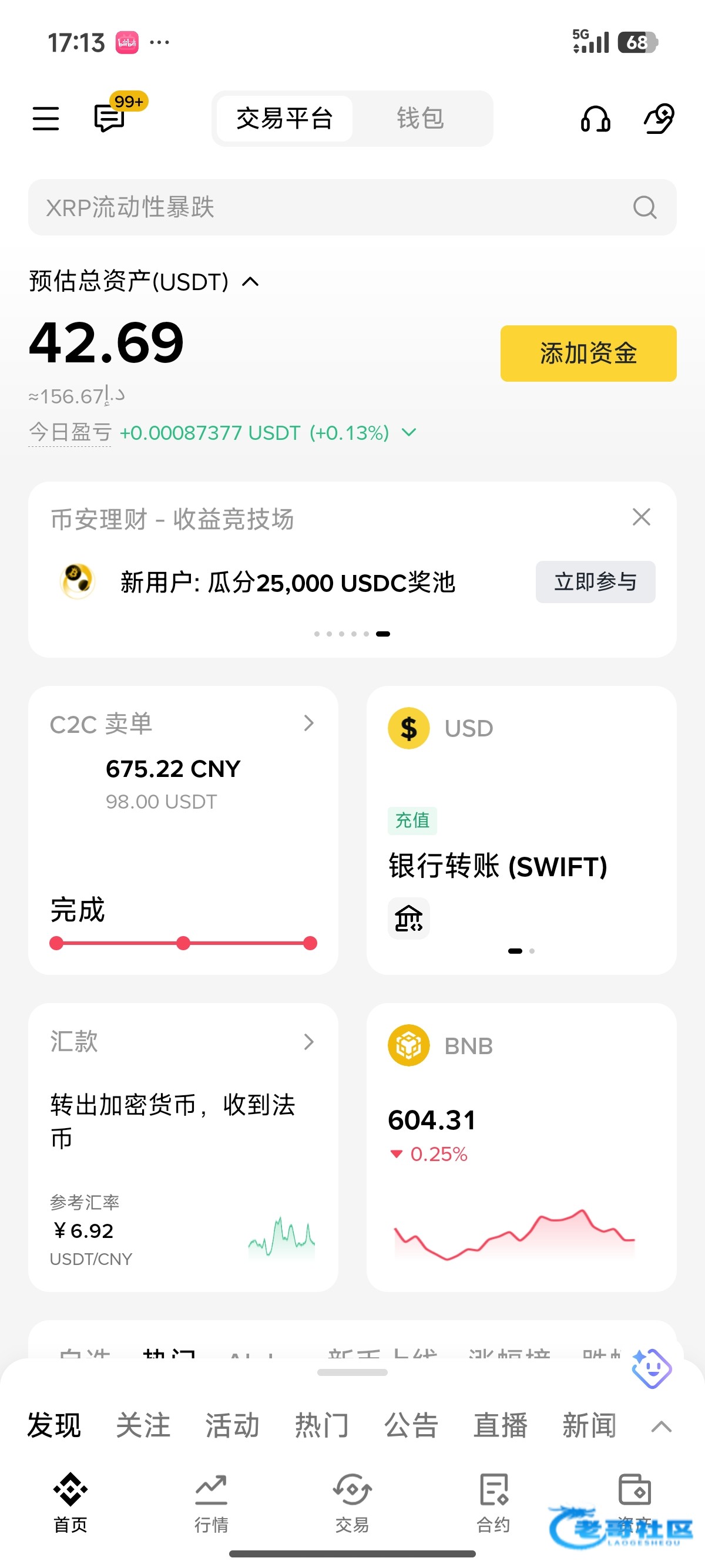Open the 合约 futures tab

coord(493,1501)
